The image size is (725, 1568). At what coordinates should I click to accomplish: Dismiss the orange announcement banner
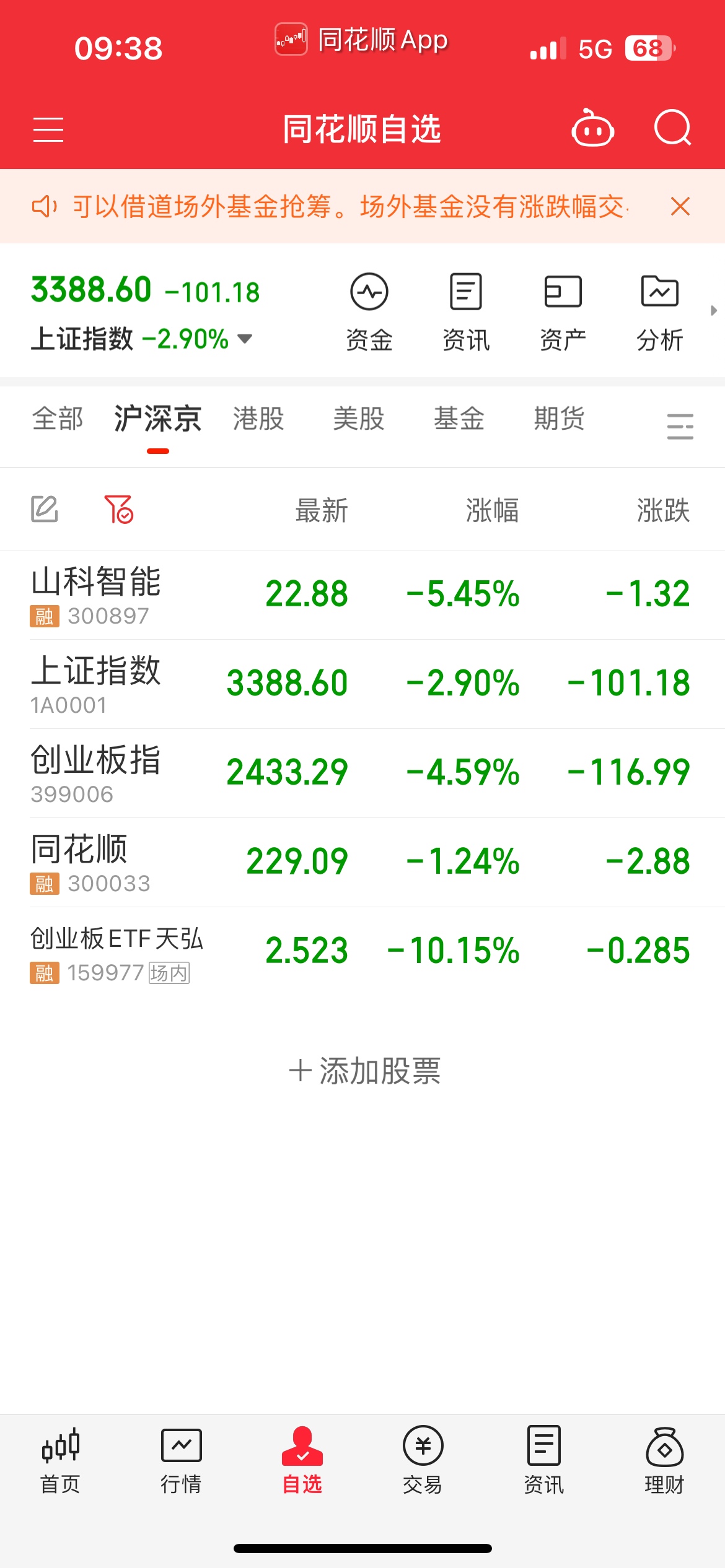(x=680, y=206)
